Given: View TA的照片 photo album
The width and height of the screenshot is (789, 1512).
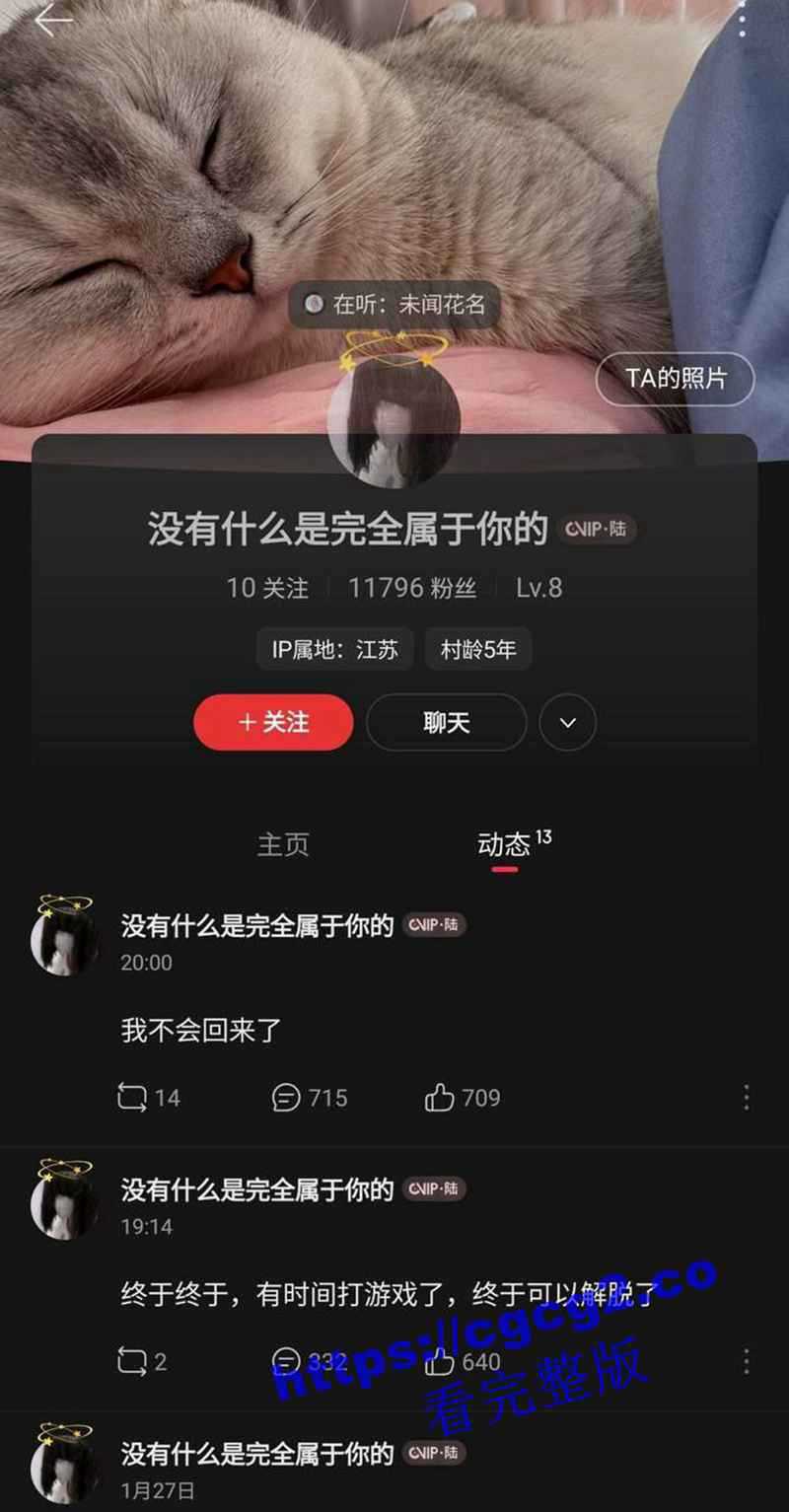Looking at the screenshot, I should 675,379.
